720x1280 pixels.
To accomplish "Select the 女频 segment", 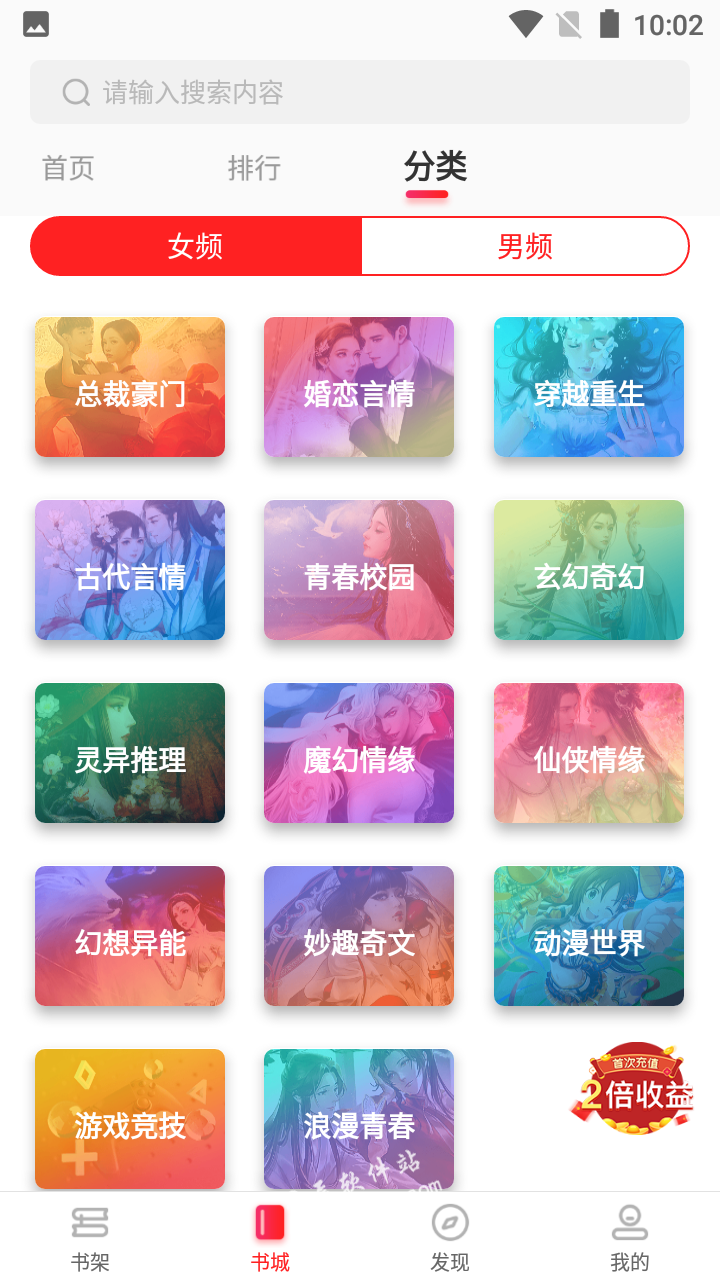I will tap(196, 246).
